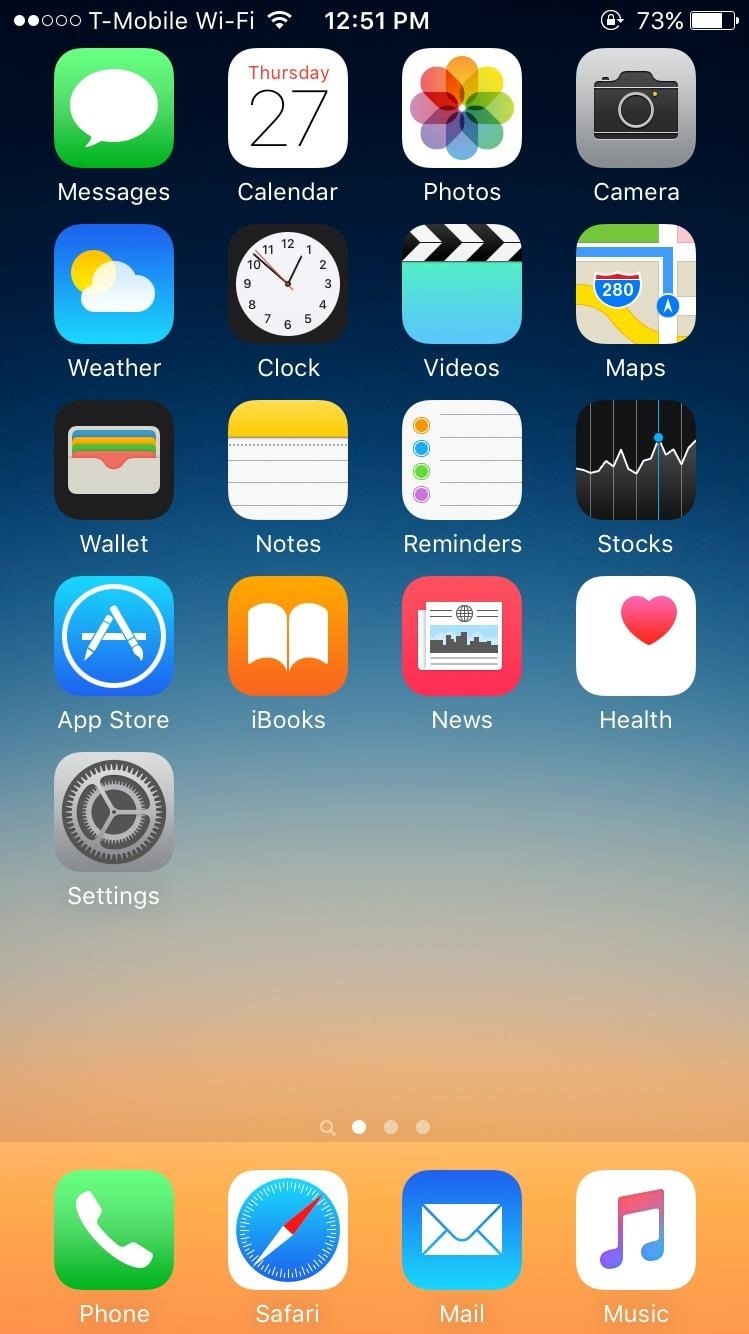Open the Photos app

[461, 108]
